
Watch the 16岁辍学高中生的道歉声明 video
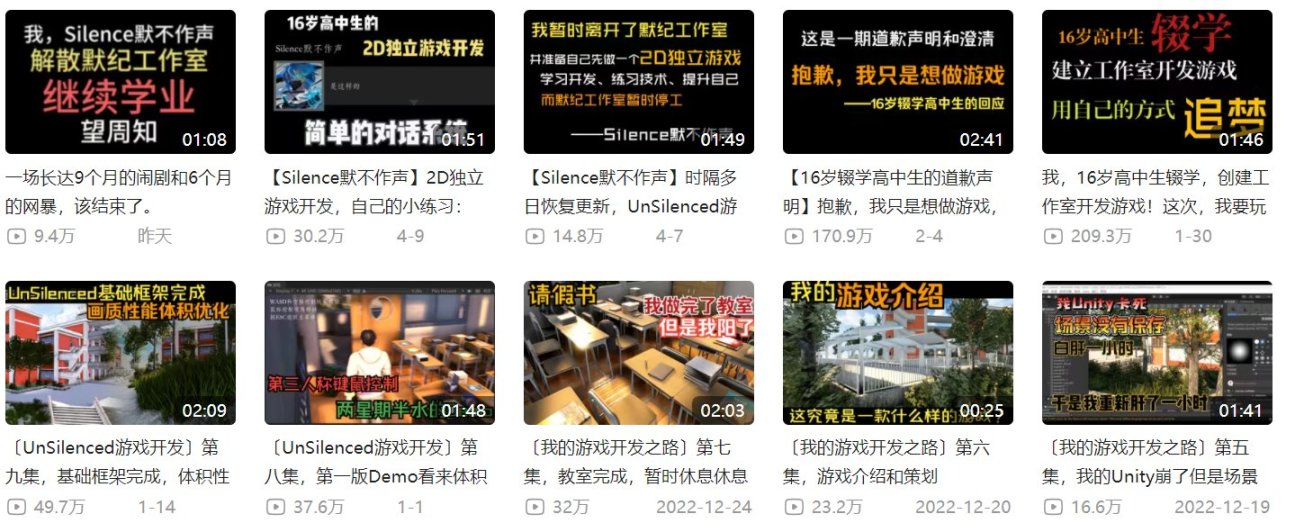pos(897,82)
